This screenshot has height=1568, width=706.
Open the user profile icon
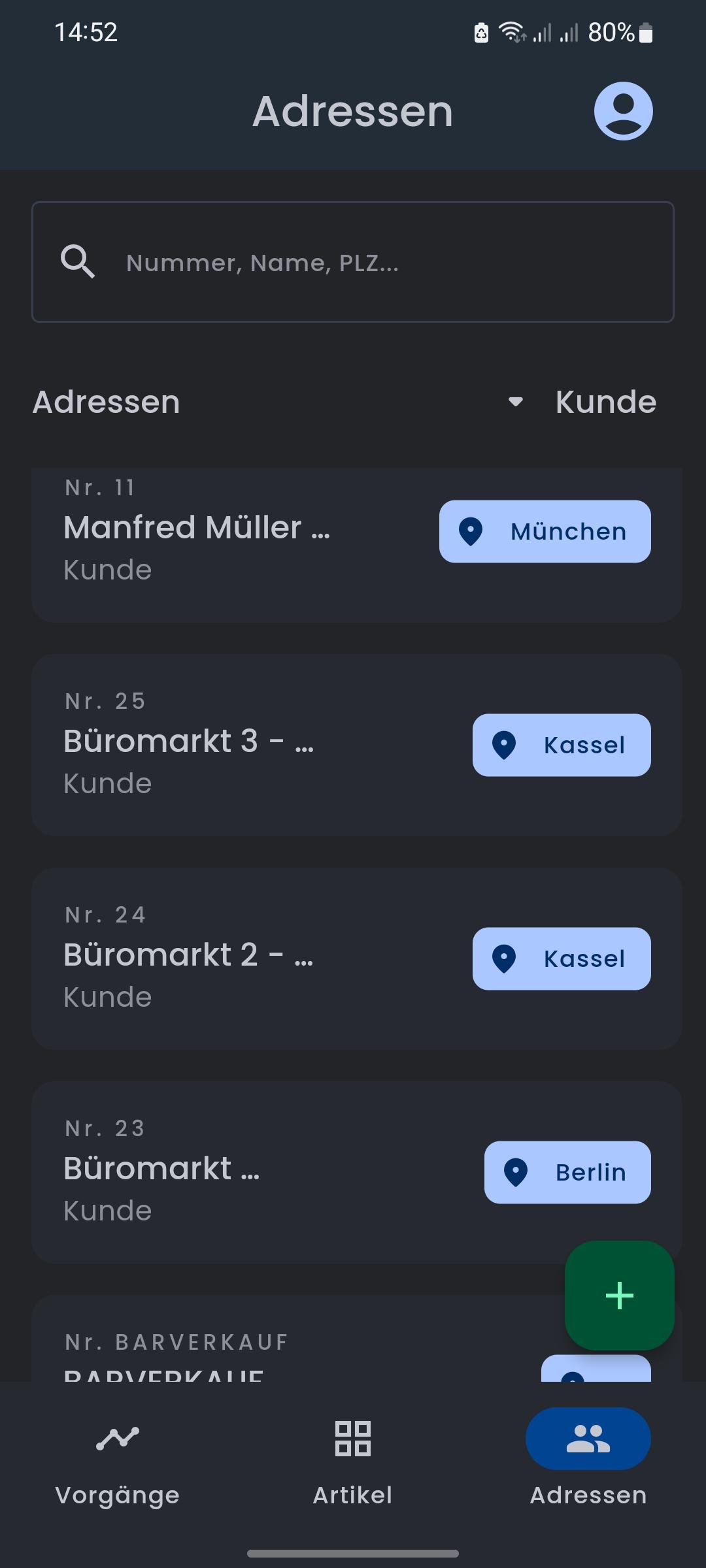click(x=623, y=110)
